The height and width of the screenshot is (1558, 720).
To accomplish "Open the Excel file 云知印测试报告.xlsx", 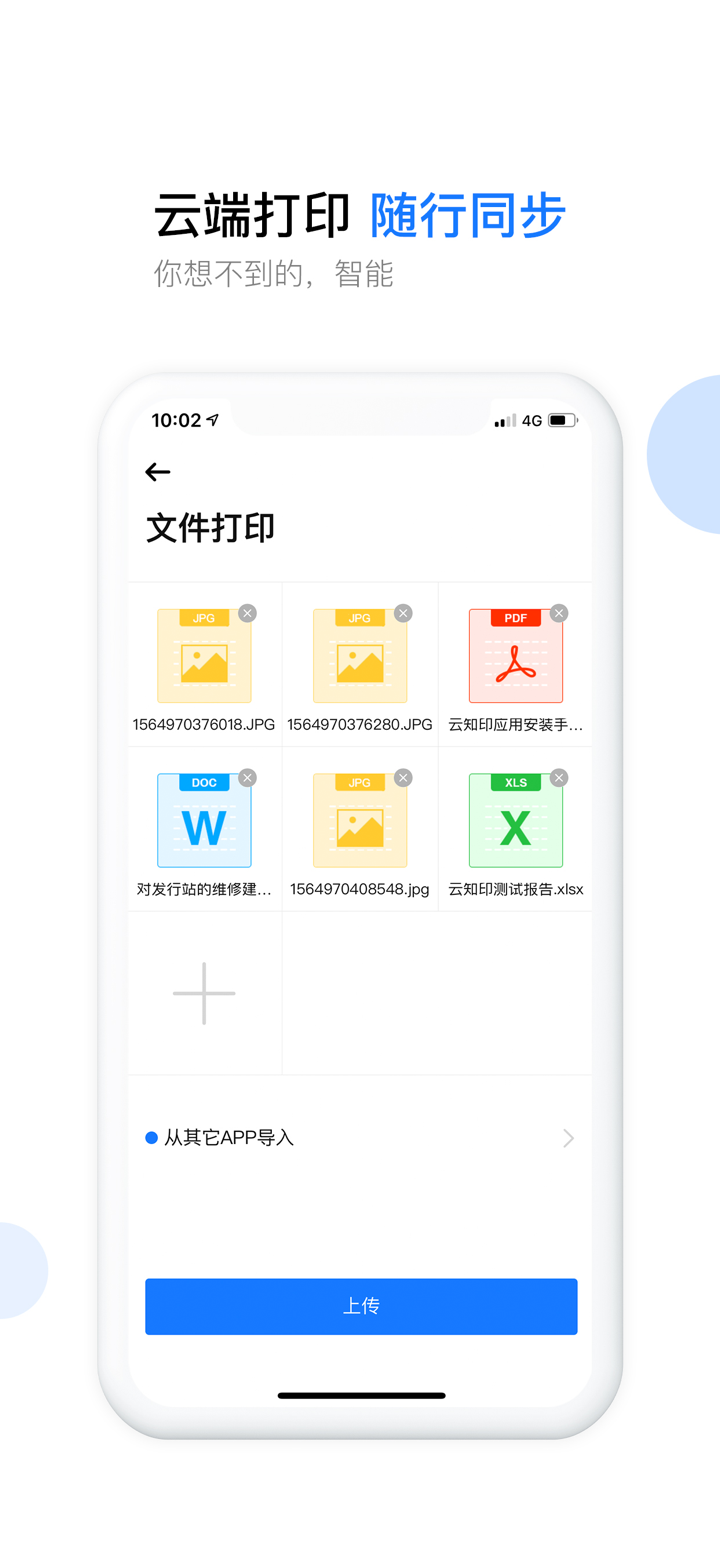I will tap(515, 819).
